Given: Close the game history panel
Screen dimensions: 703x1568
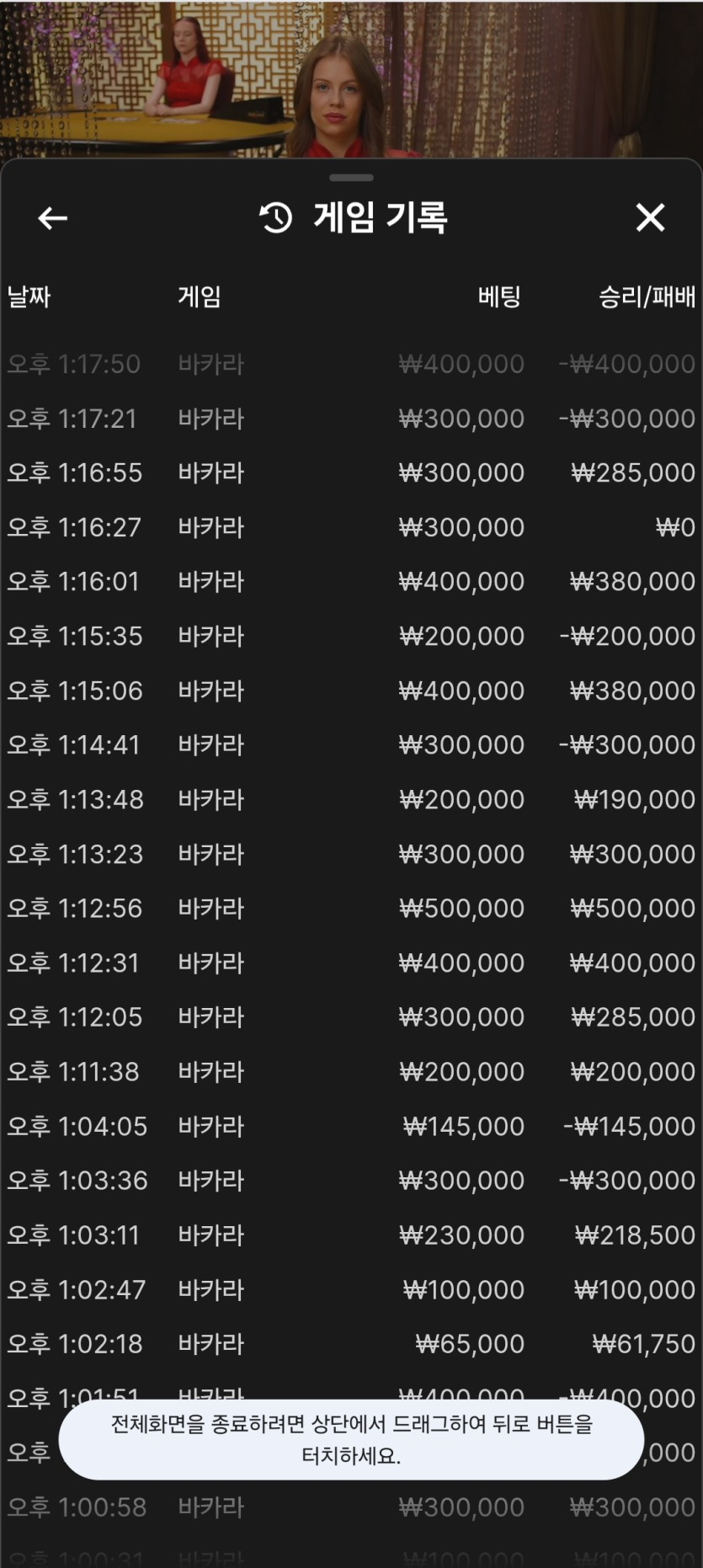Looking at the screenshot, I should click(x=650, y=218).
